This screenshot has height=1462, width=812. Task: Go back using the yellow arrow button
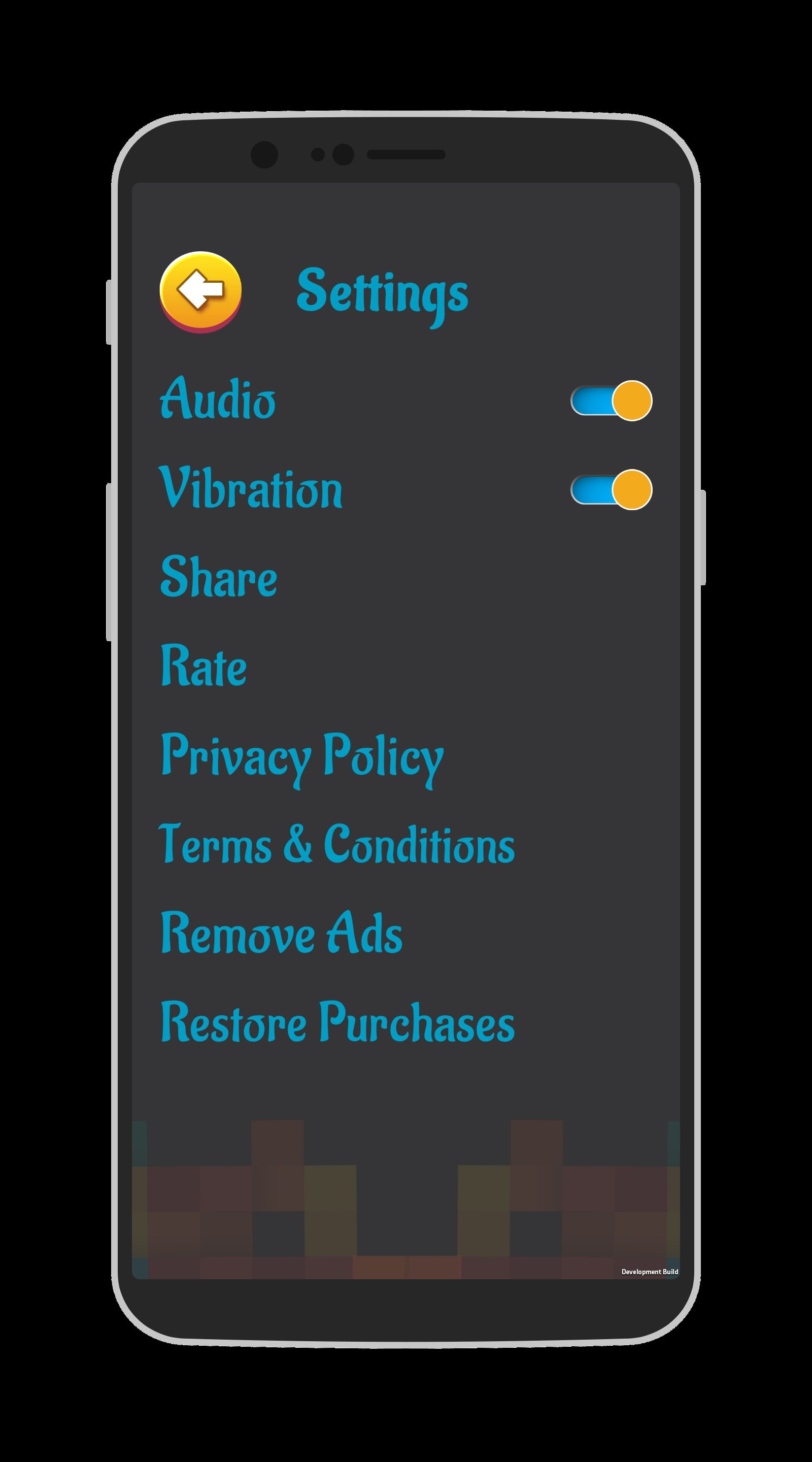coord(200,290)
